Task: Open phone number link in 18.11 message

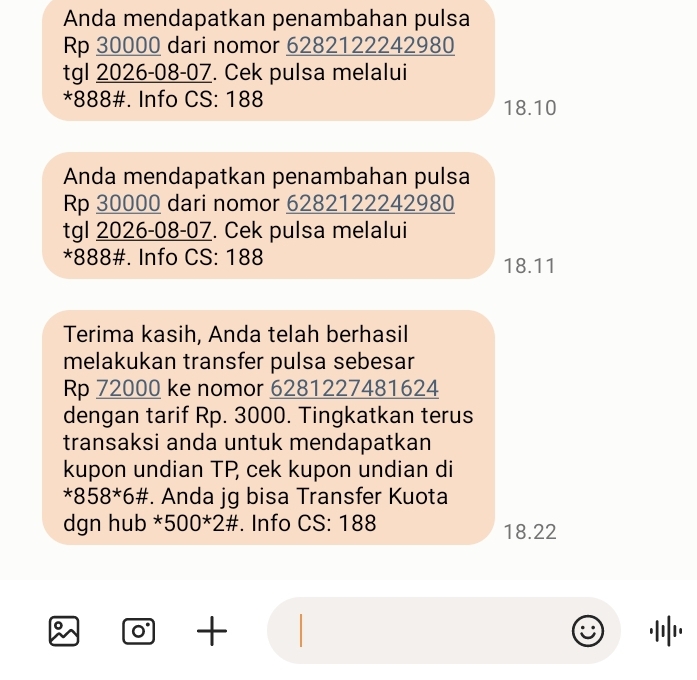Action: click(370, 204)
